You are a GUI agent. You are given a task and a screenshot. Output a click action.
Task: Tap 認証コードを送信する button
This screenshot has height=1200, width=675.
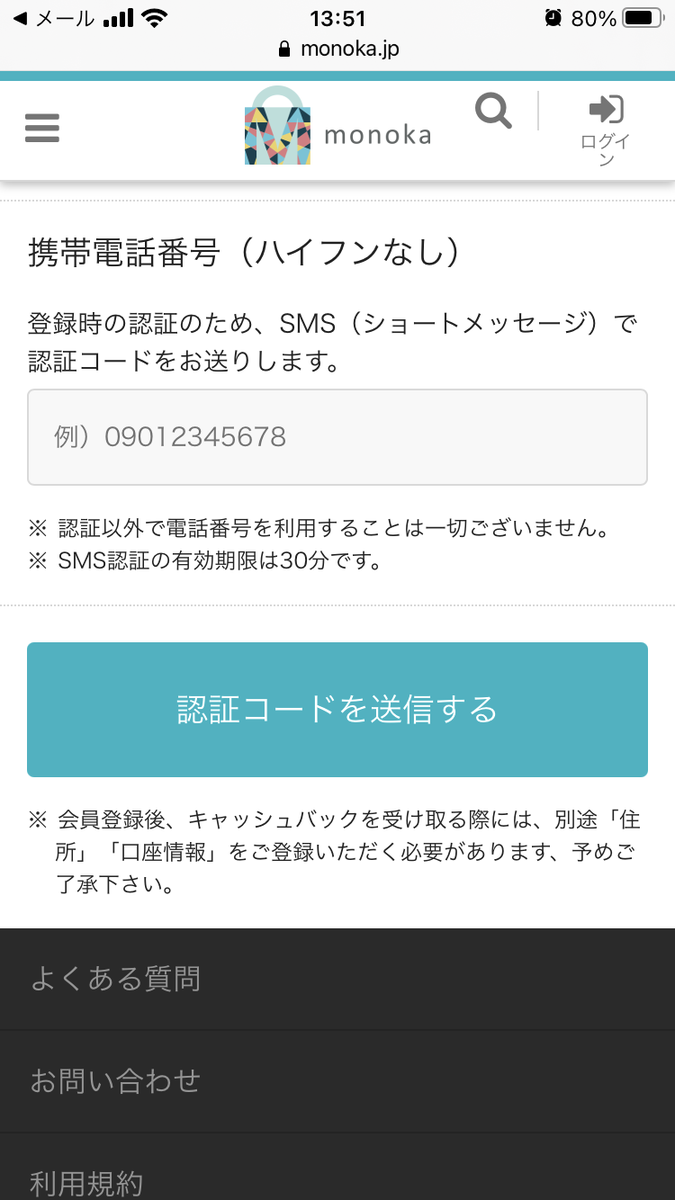click(x=337, y=709)
